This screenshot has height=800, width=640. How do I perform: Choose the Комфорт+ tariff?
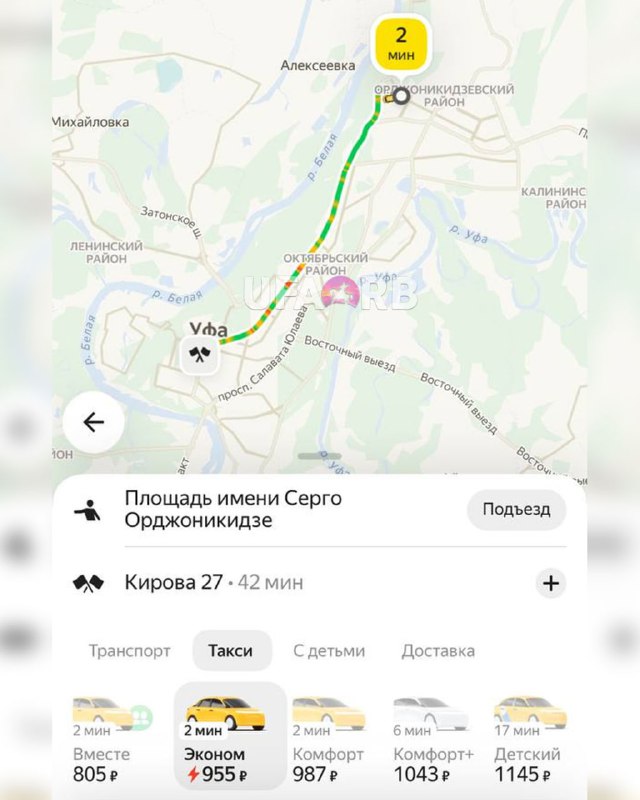[431, 740]
